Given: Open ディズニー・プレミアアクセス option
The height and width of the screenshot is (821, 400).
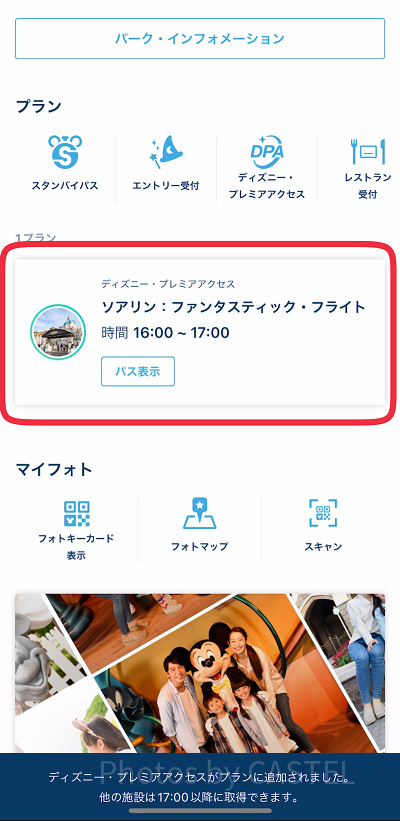Looking at the screenshot, I should pyautogui.click(x=266, y=168).
